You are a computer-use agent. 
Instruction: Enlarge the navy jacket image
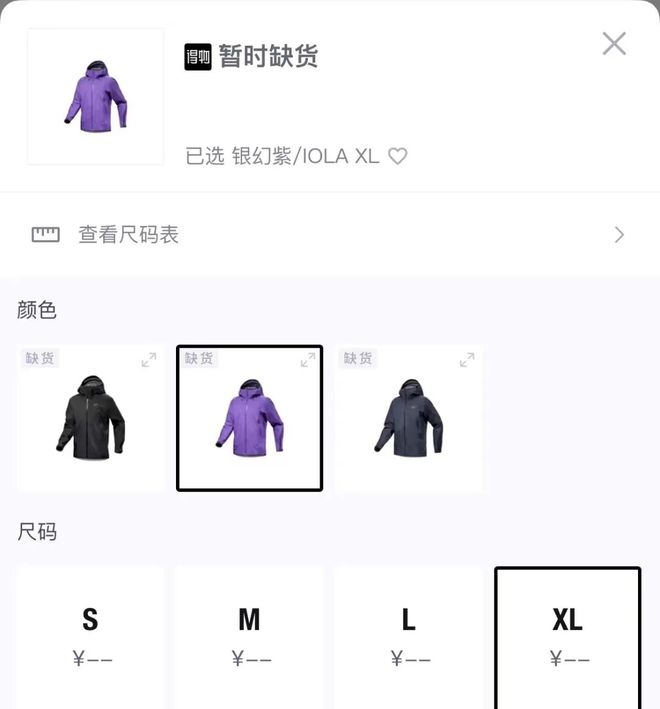467,360
